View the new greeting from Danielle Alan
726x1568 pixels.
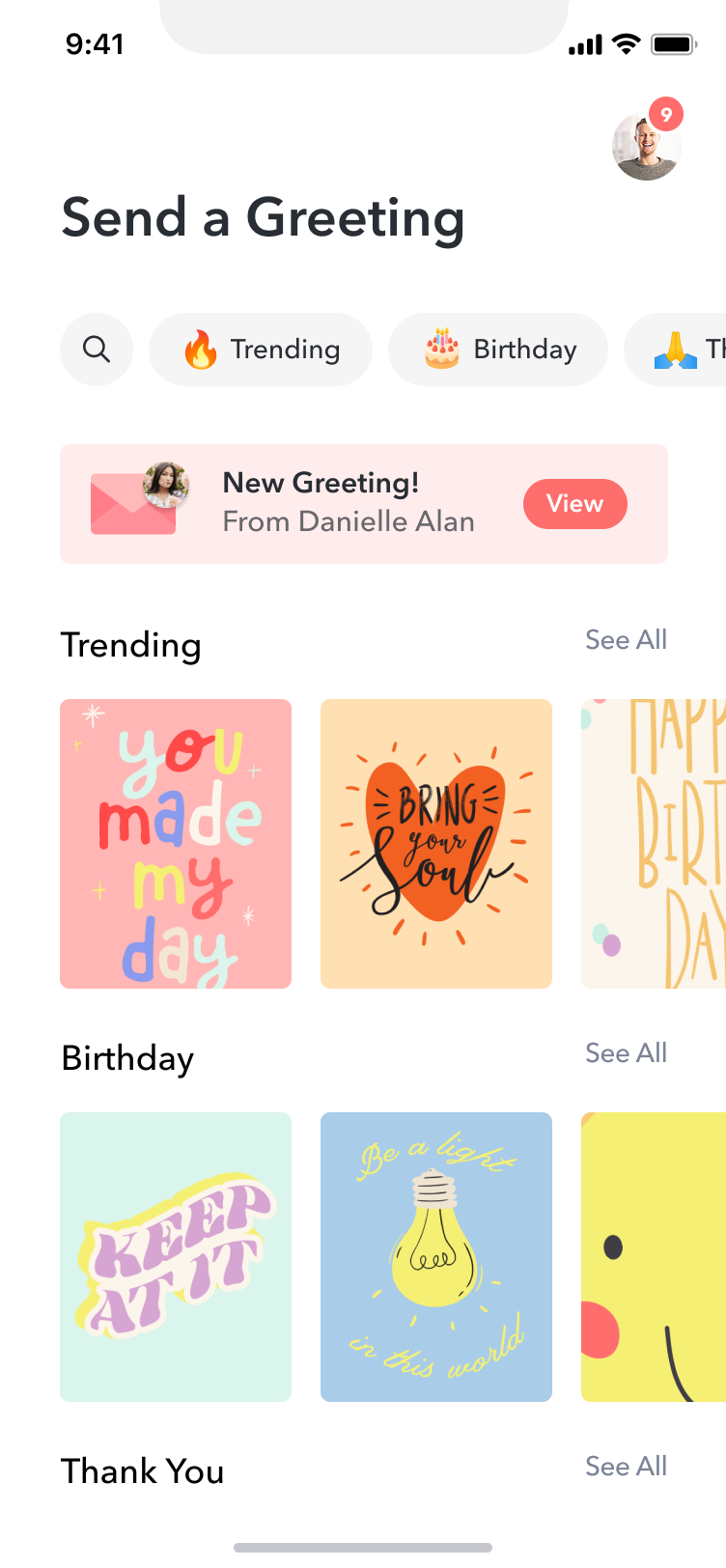pyautogui.click(x=574, y=504)
